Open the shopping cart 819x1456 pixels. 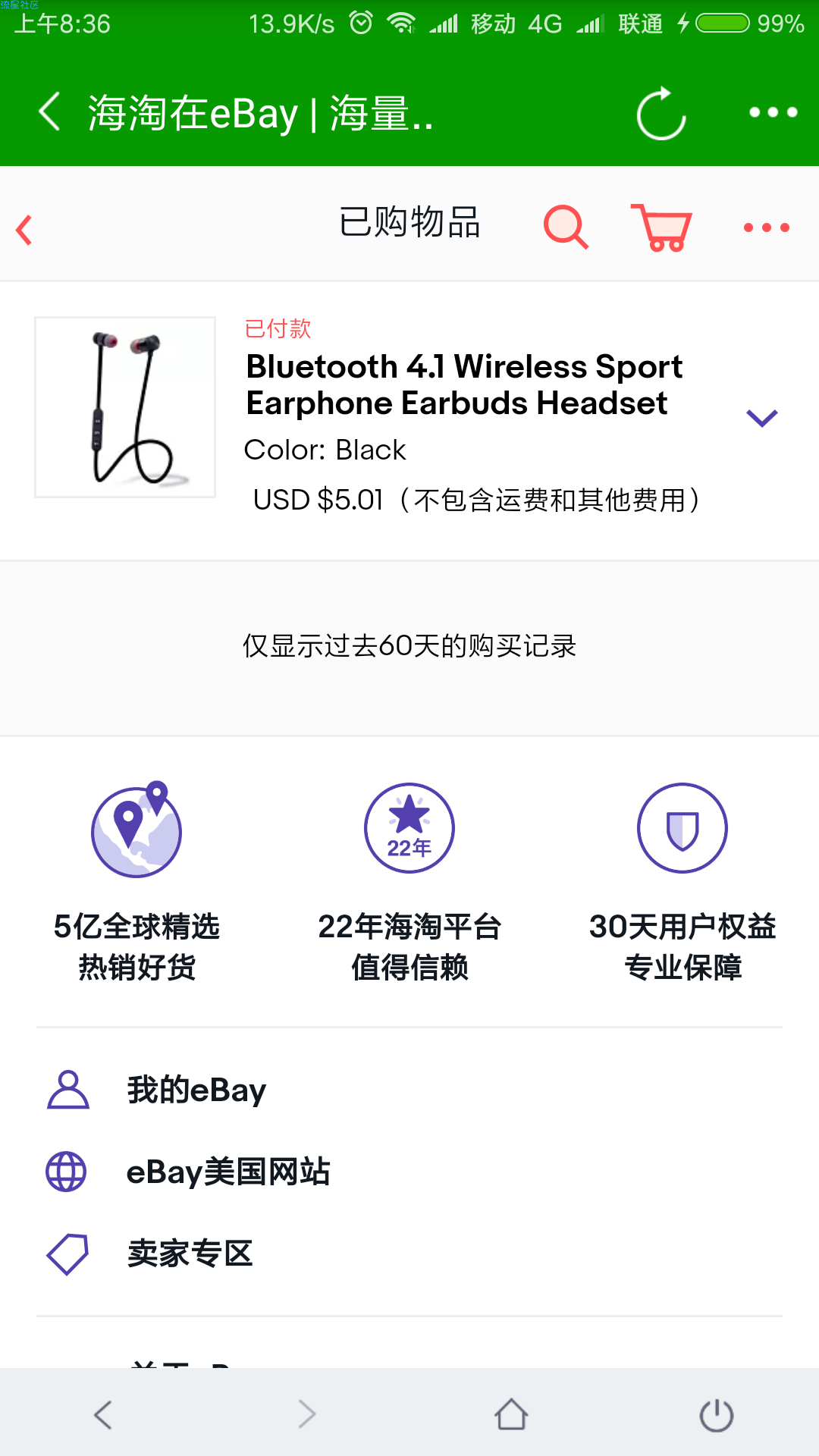click(x=661, y=227)
